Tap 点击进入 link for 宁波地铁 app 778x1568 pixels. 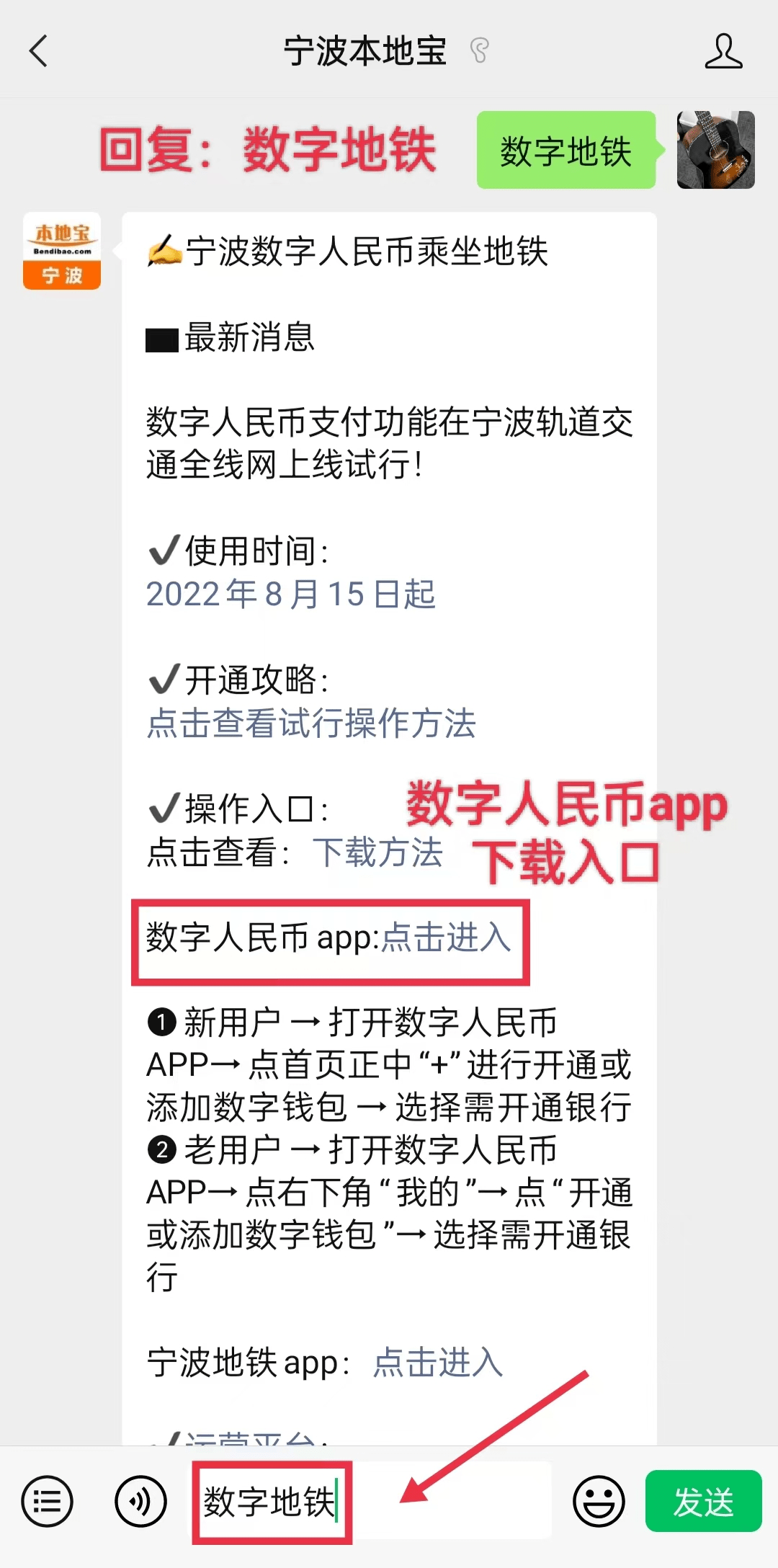click(438, 1363)
